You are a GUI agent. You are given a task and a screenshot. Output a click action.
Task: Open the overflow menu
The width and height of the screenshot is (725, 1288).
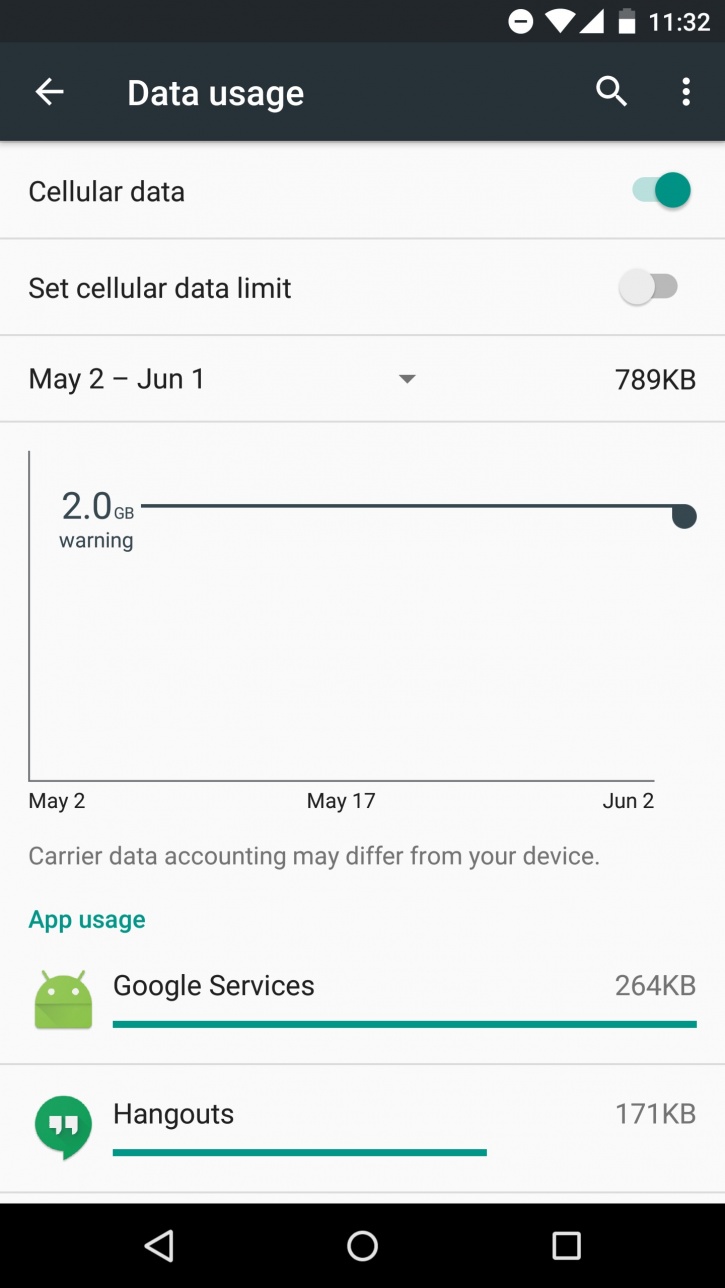tap(686, 92)
